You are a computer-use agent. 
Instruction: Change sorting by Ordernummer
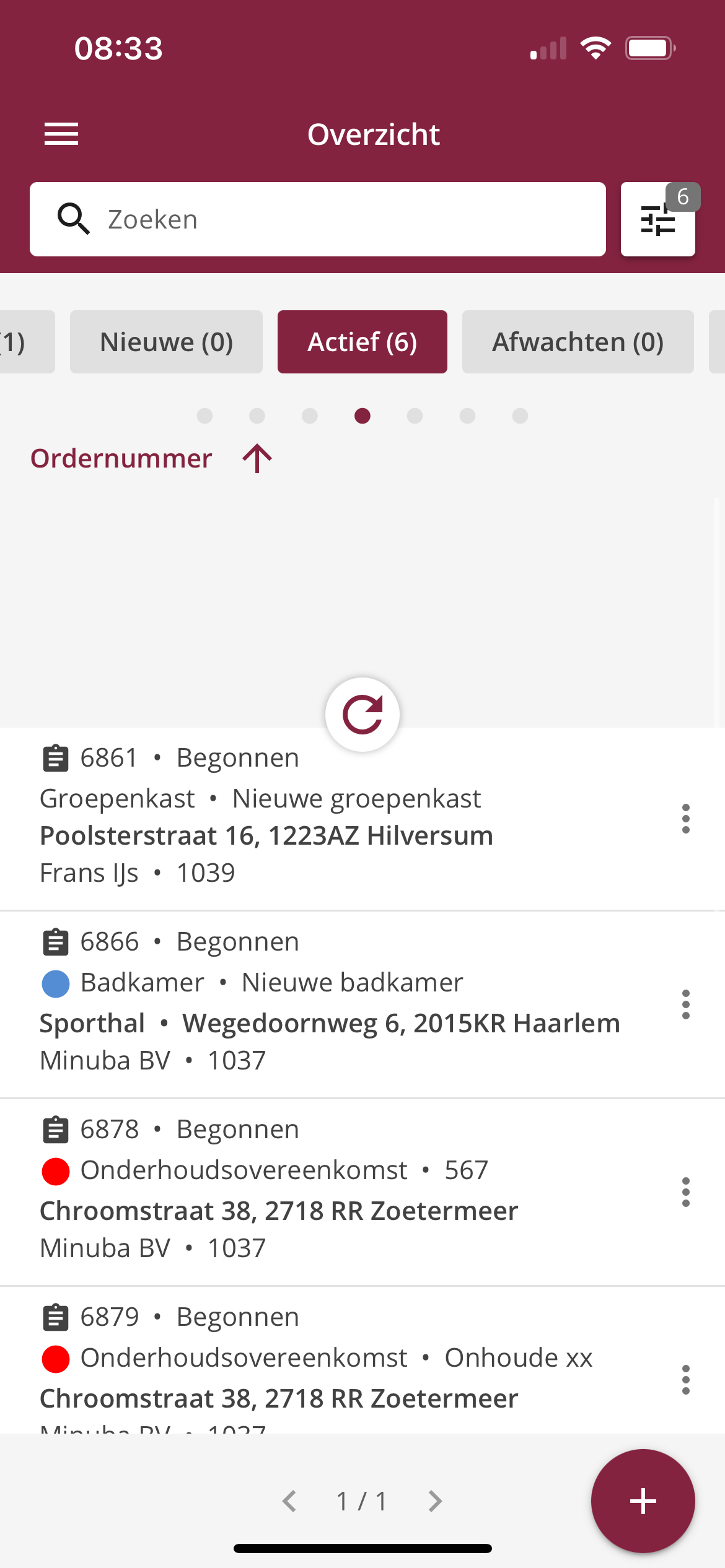pos(121,458)
